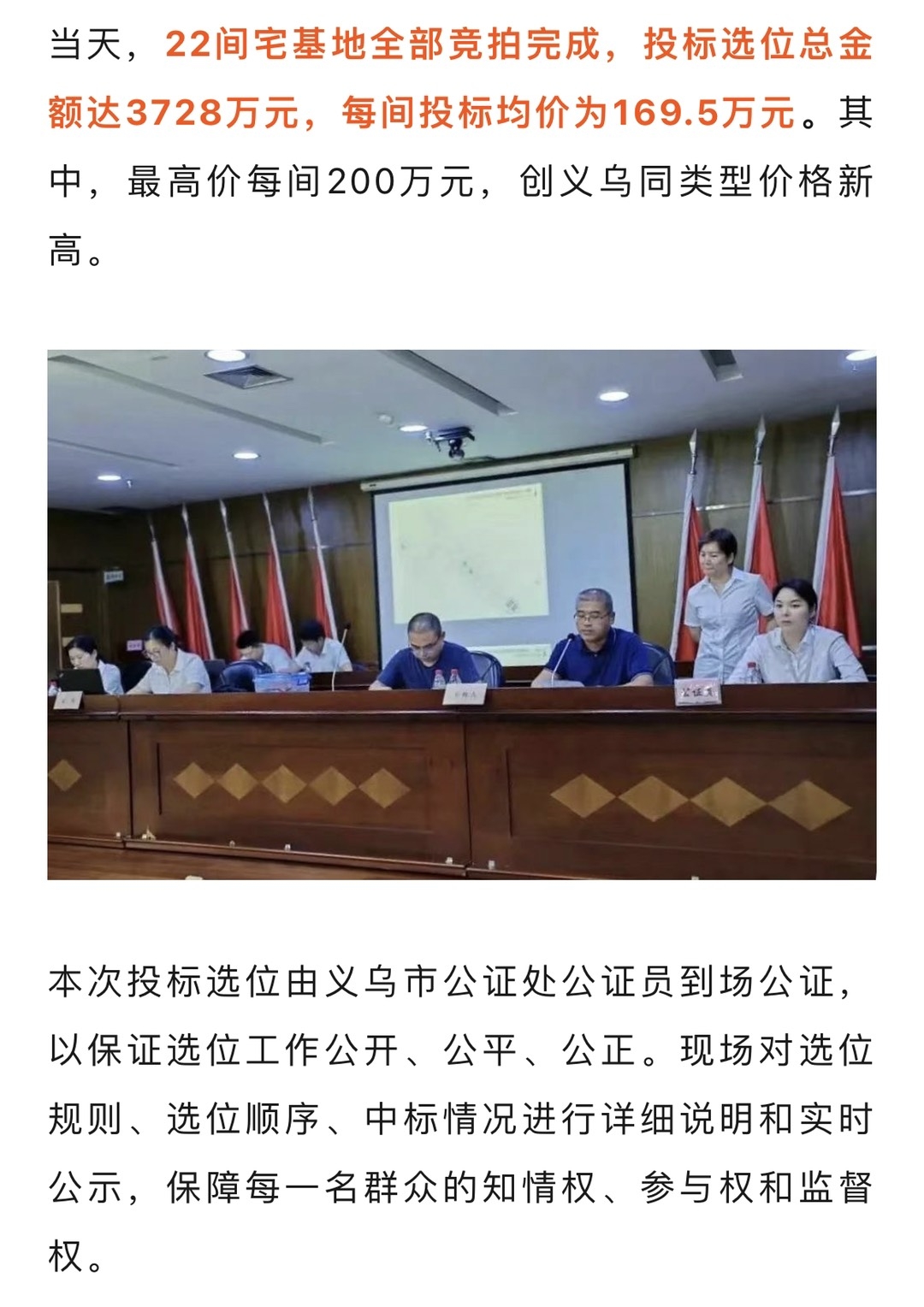924x1307 pixels.
Task: Open the meeting room photo in full view
Action: [462, 614]
